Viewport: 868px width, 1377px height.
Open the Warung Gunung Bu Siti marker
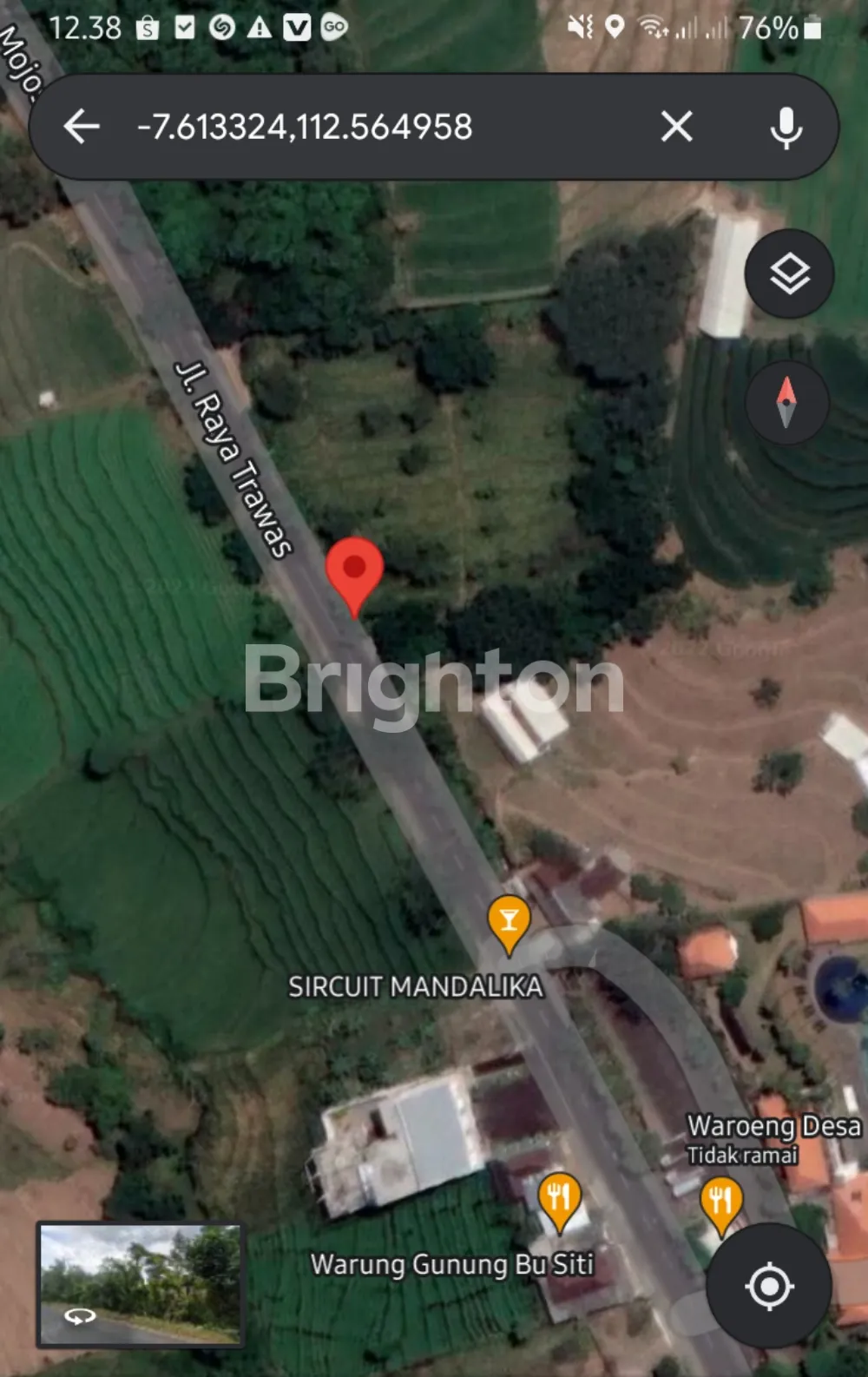pos(560,1200)
